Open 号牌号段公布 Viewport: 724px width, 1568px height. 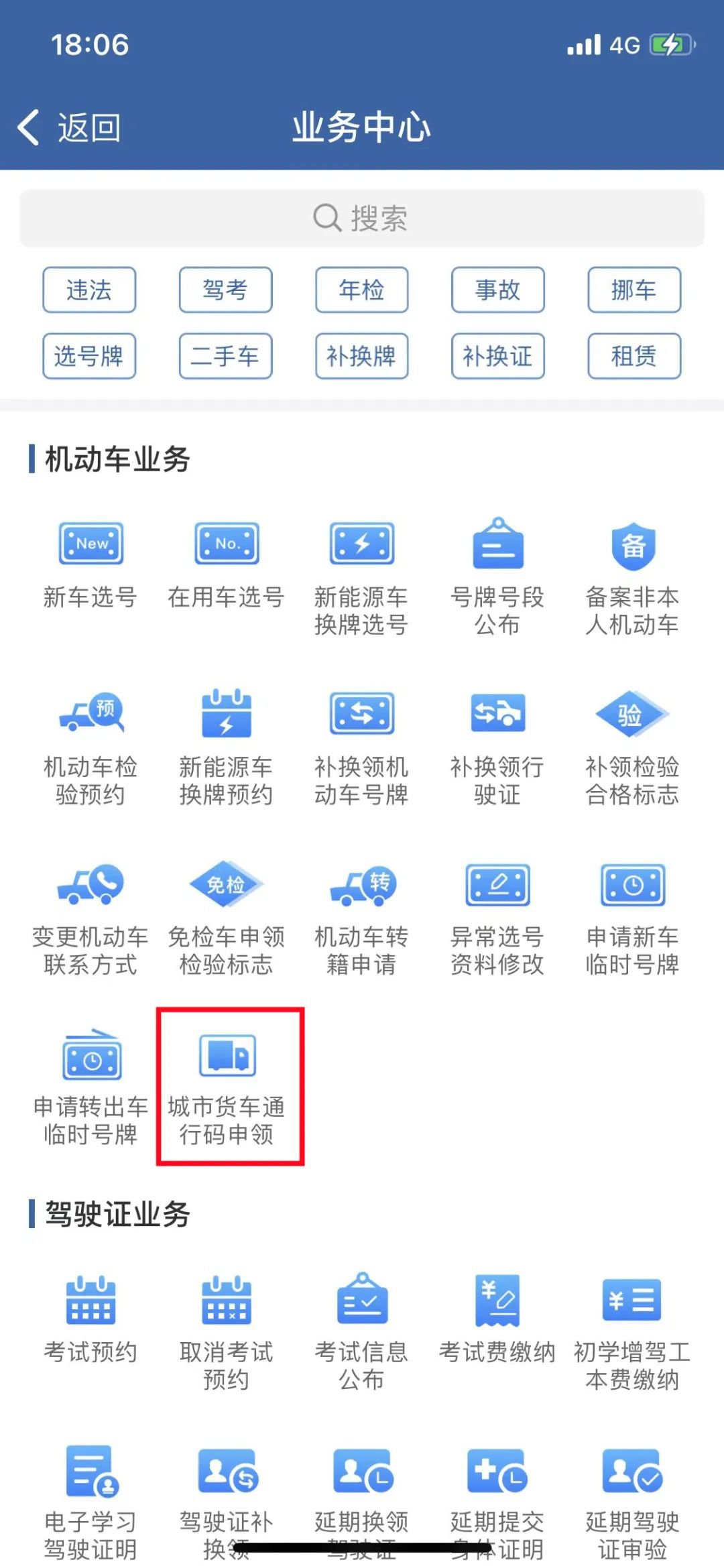click(497, 577)
